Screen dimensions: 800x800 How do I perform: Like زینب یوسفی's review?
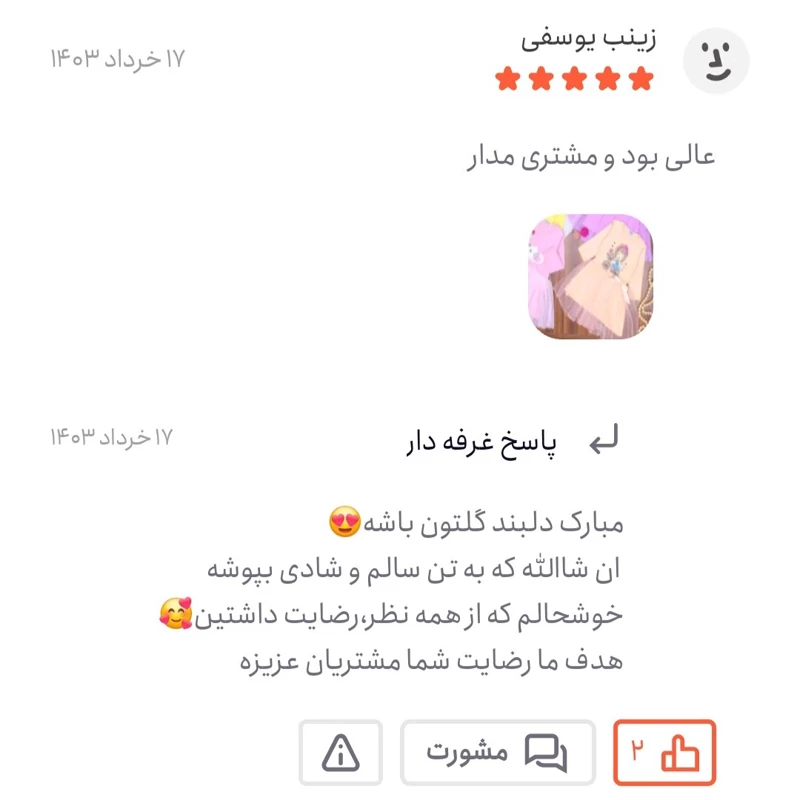(x=664, y=752)
